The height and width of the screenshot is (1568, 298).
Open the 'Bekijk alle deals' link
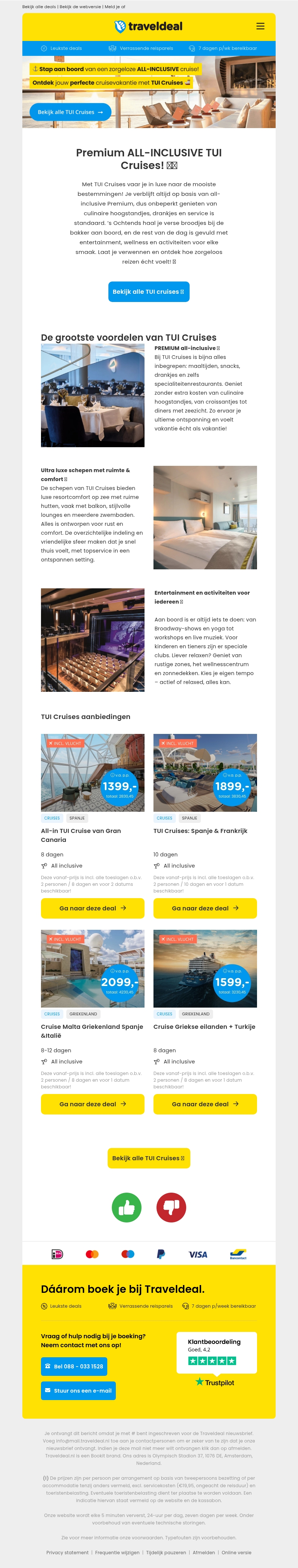click(39, 7)
